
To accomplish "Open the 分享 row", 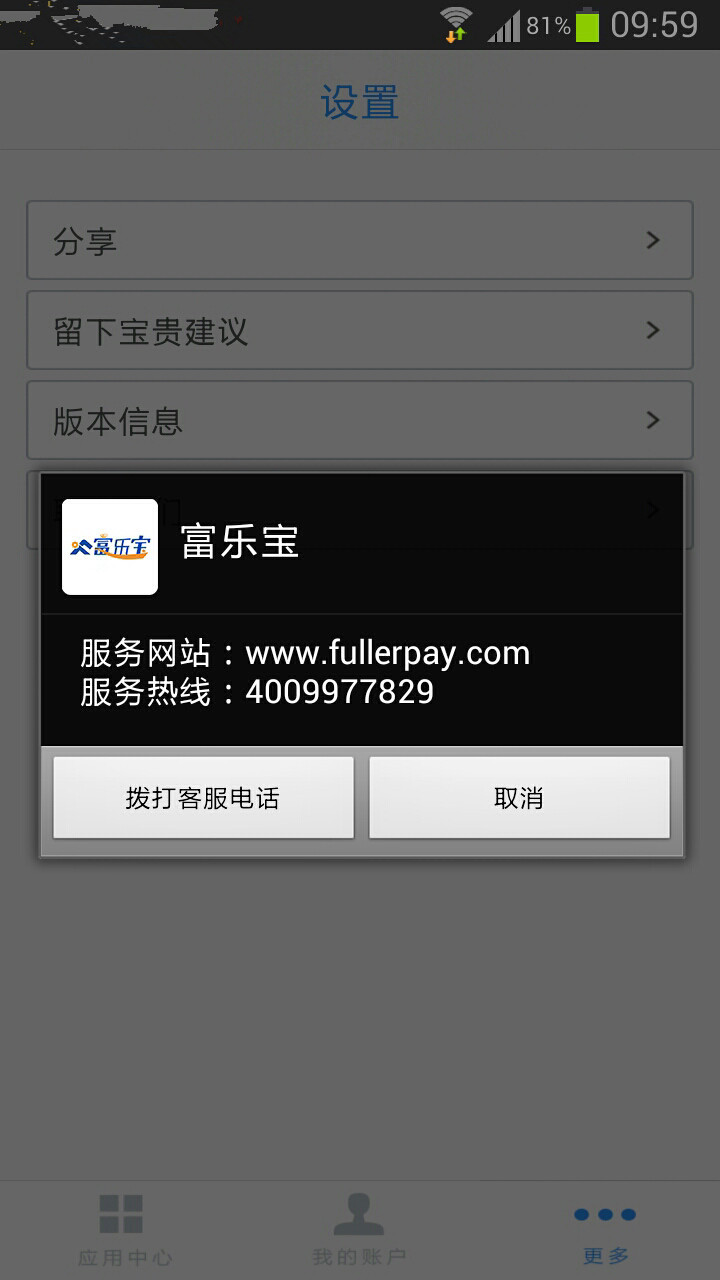I will pos(360,240).
